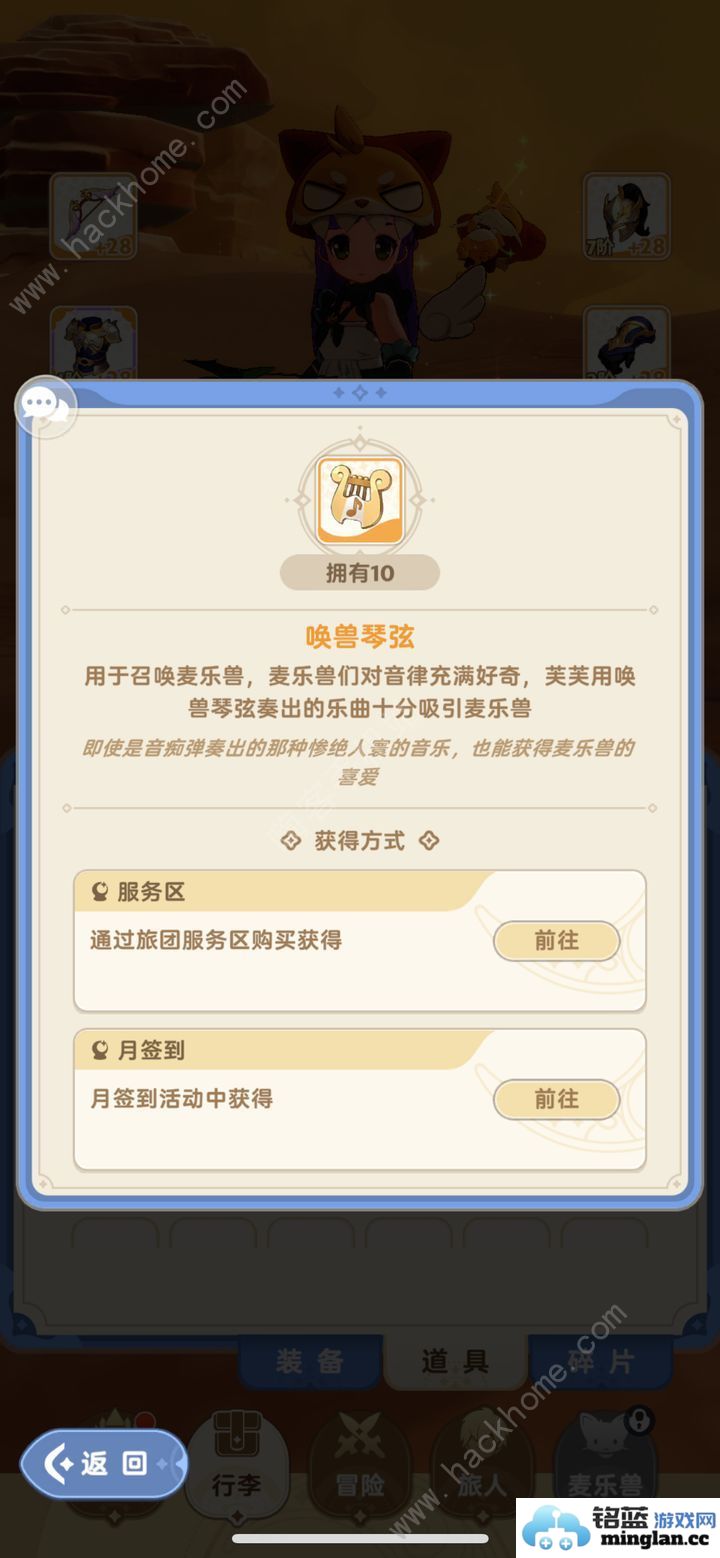Switch to the 装备 tab
This screenshot has width=720, height=1558.
coord(310,1360)
